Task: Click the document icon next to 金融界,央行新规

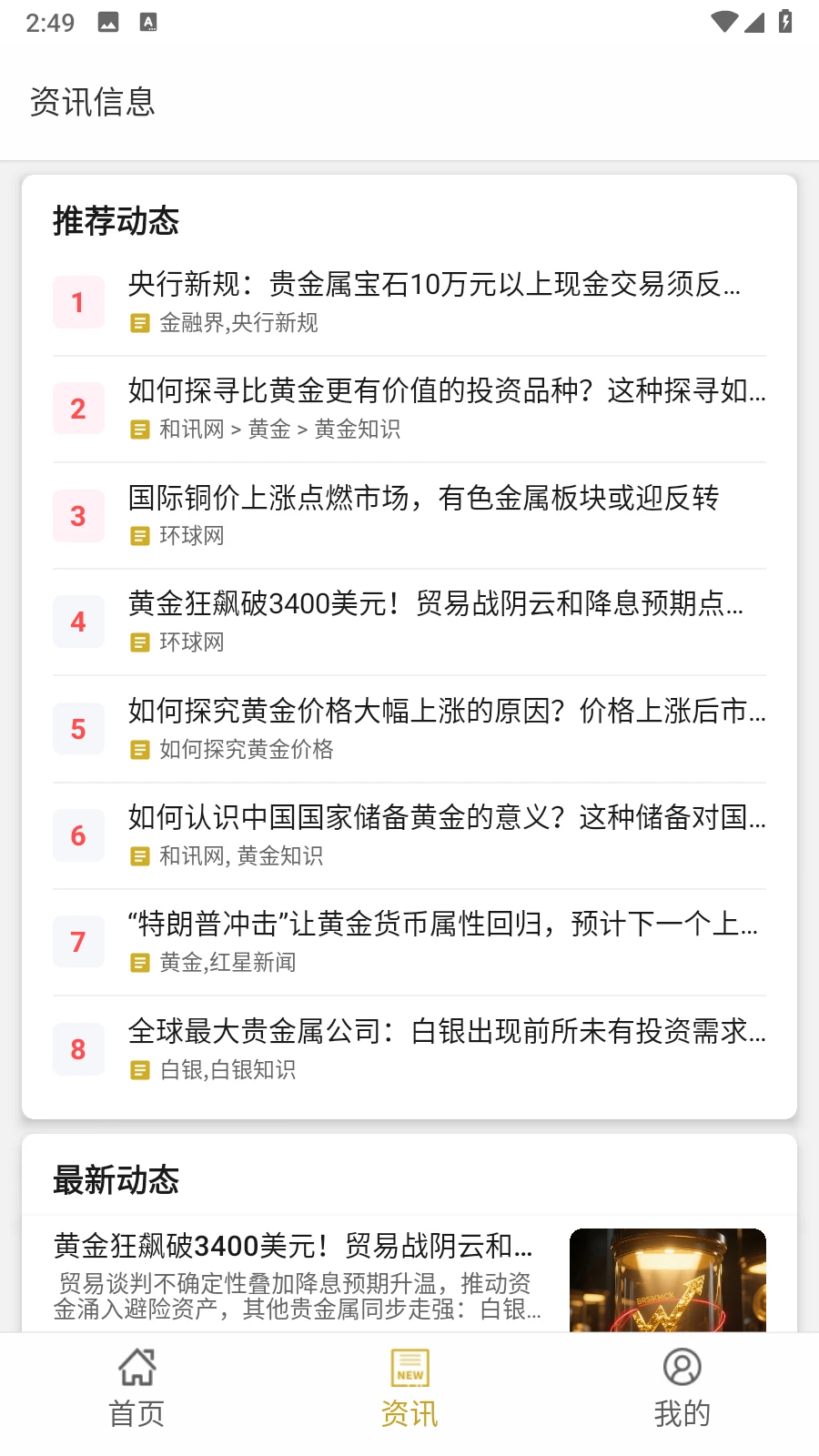Action: click(139, 324)
